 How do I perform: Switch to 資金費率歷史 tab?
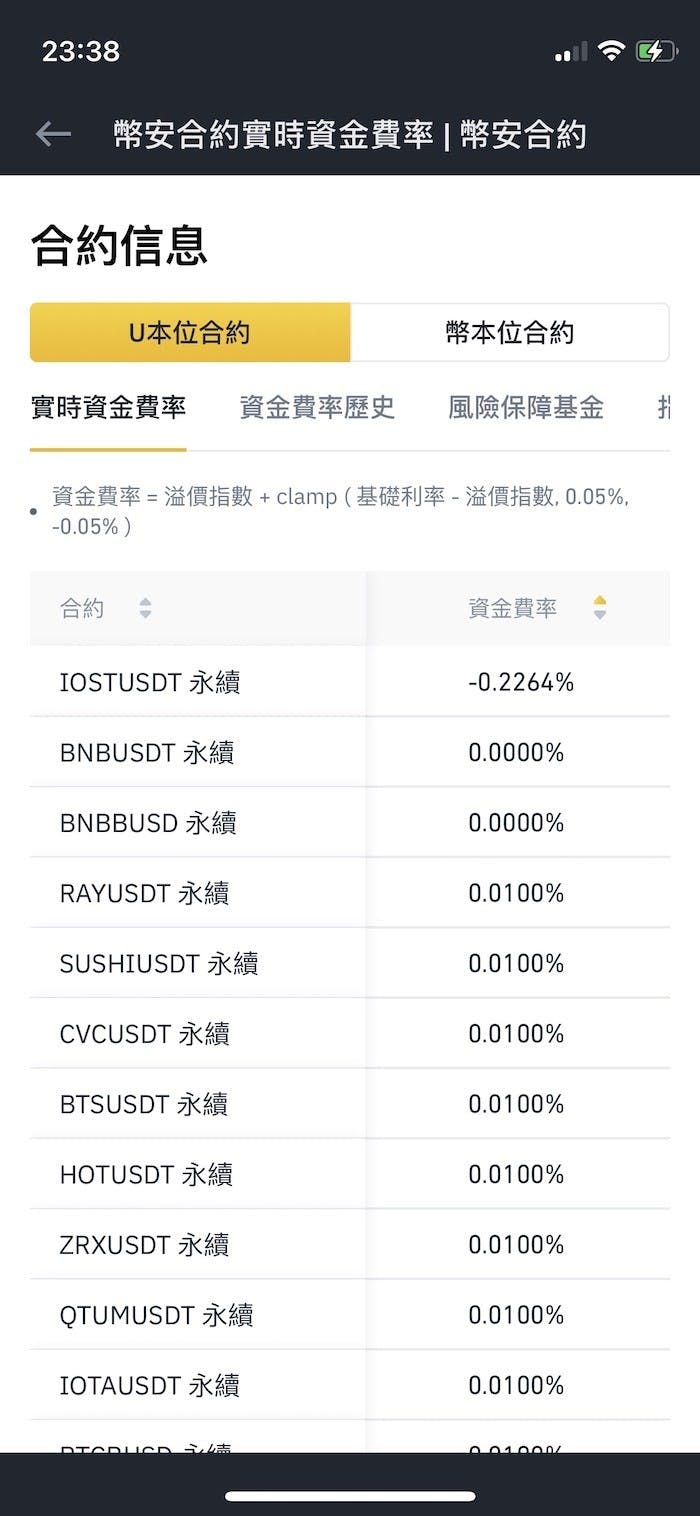[317, 407]
